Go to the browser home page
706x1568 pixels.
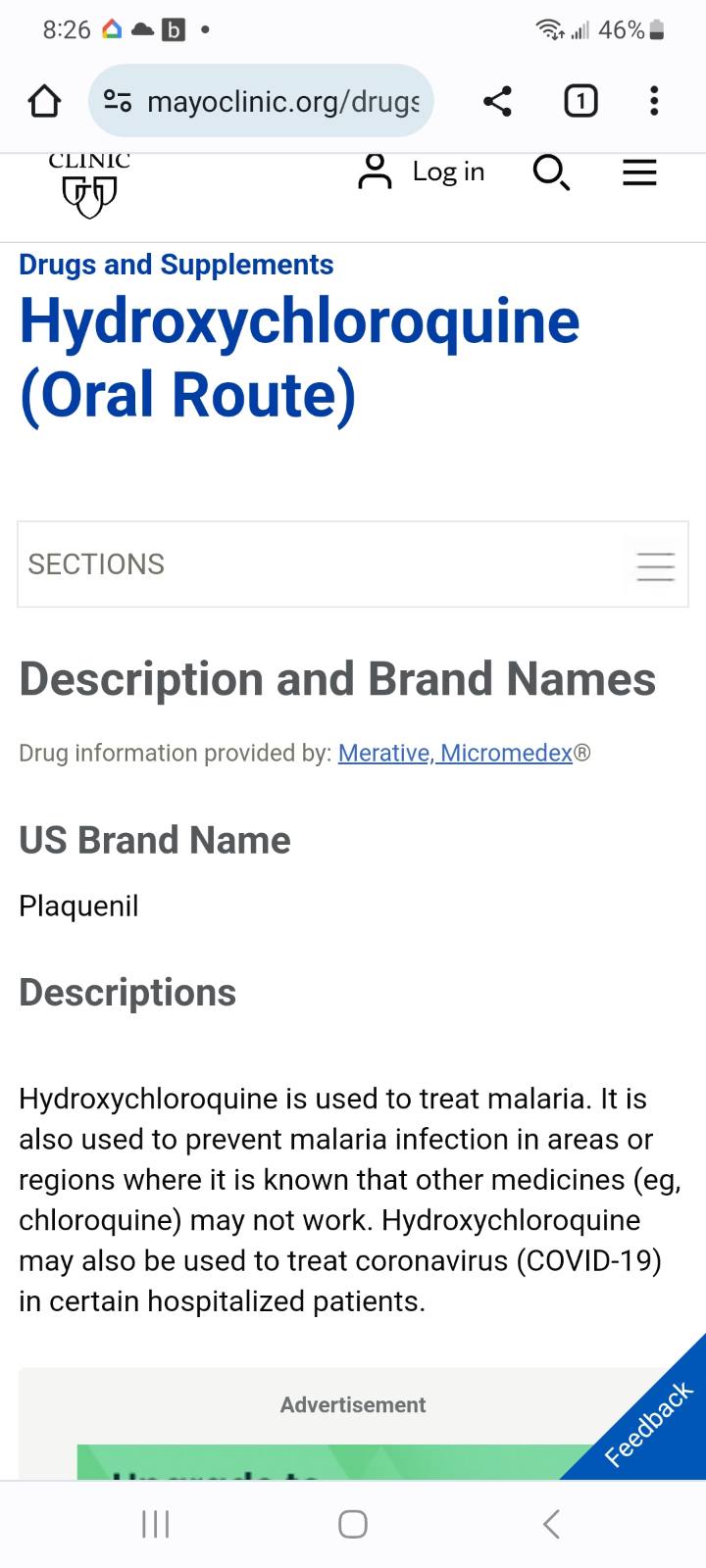pos(44,101)
